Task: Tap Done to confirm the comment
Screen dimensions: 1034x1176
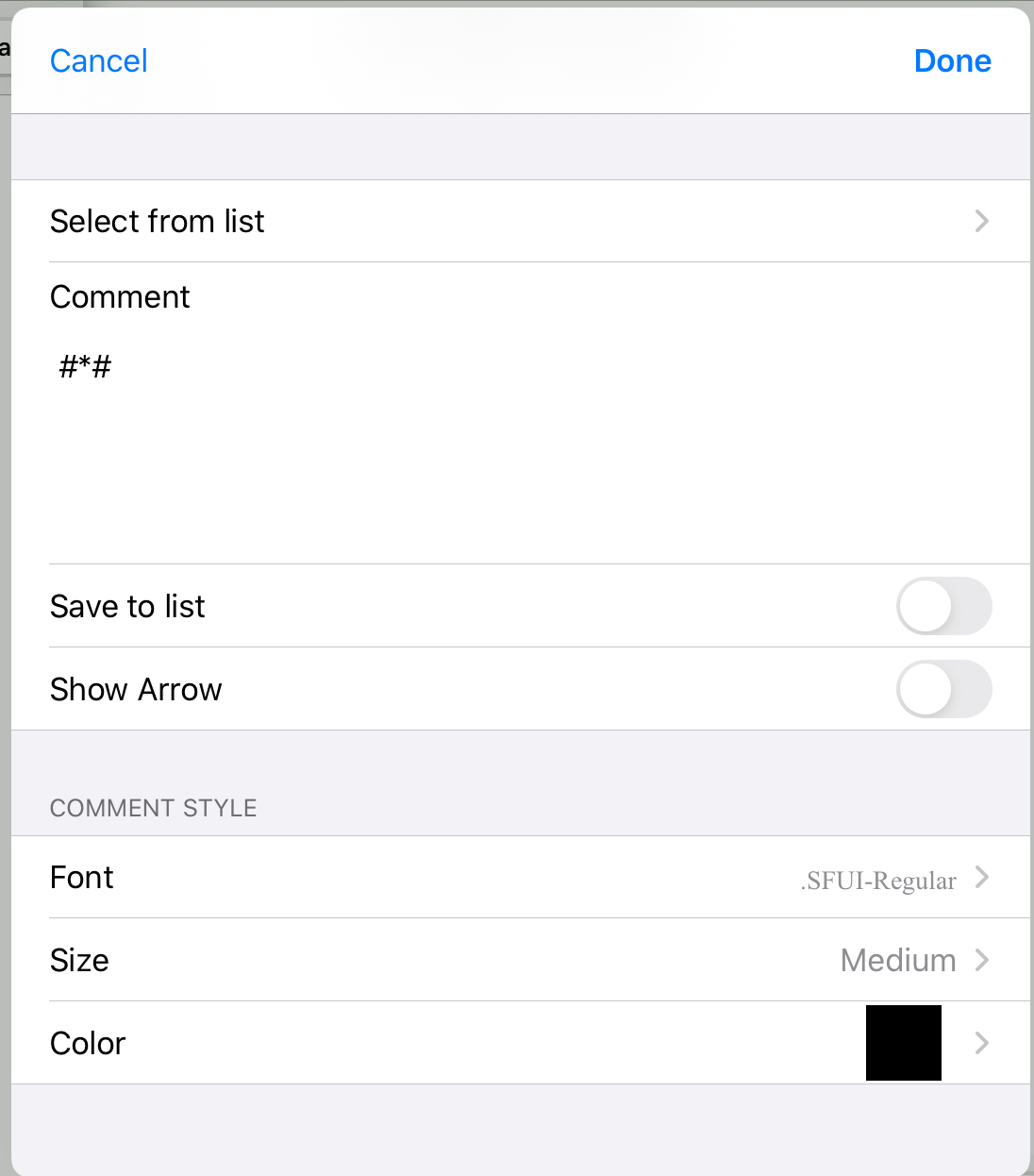Action: pyautogui.click(x=952, y=61)
